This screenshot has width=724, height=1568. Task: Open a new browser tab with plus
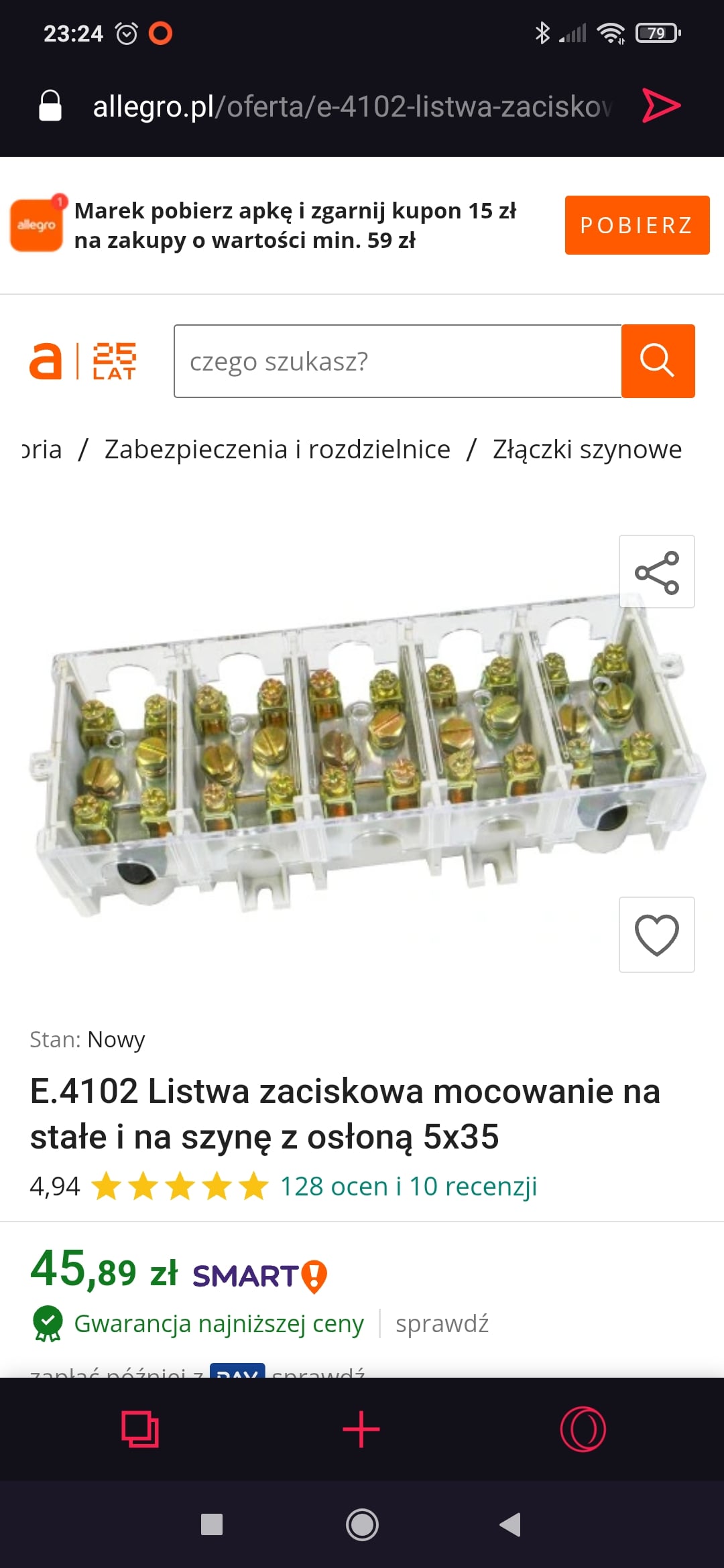point(361,1429)
